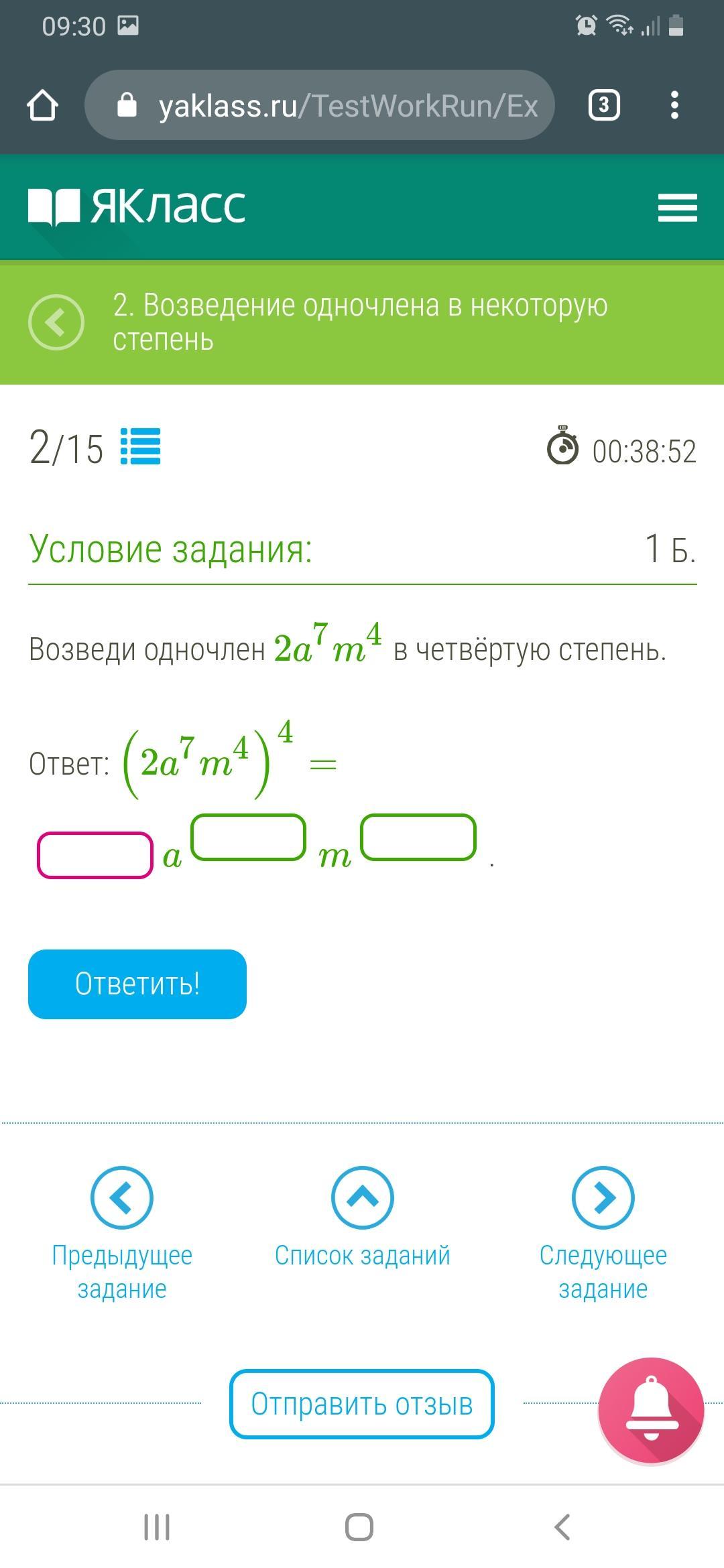Submit answer with Ответить! button
Screen dimensions: 724x1568
coord(137,984)
